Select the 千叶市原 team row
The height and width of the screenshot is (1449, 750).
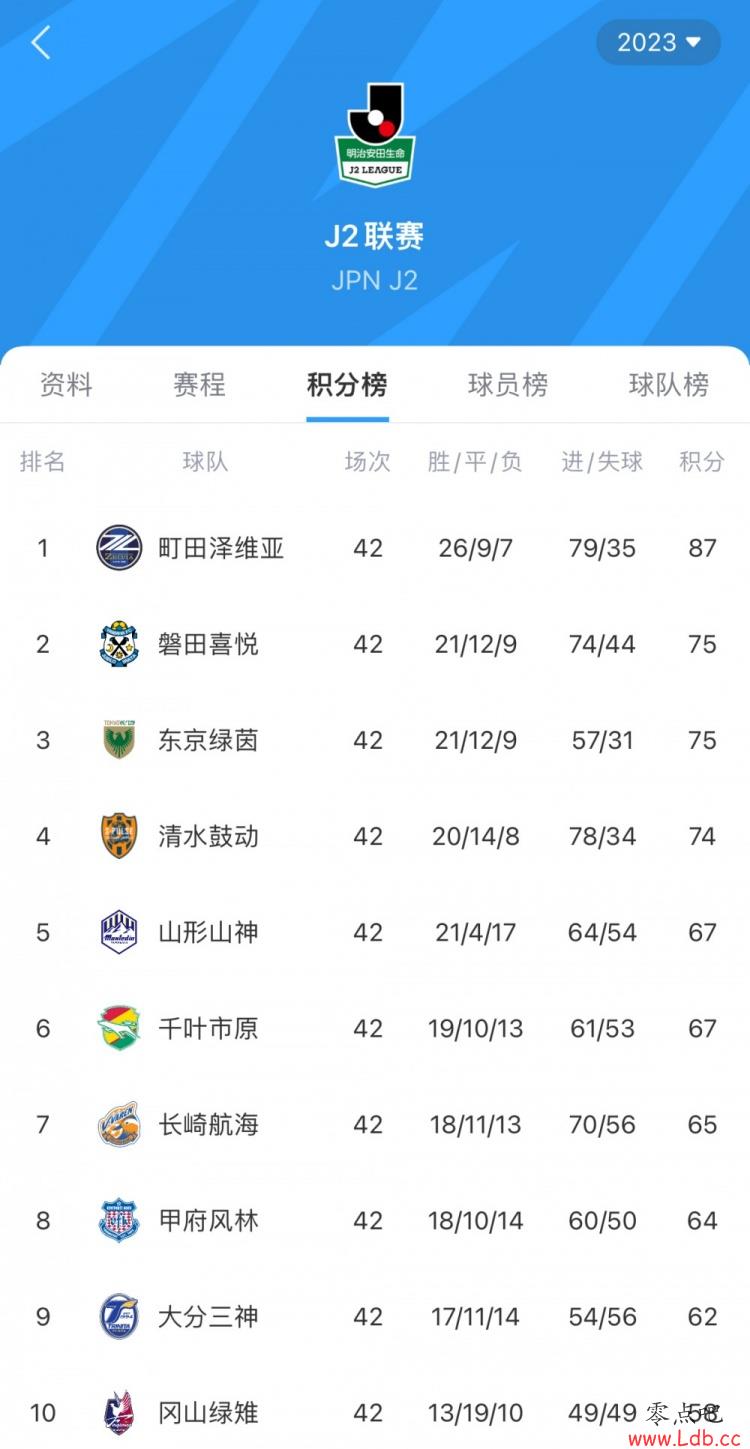point(375,1028)
